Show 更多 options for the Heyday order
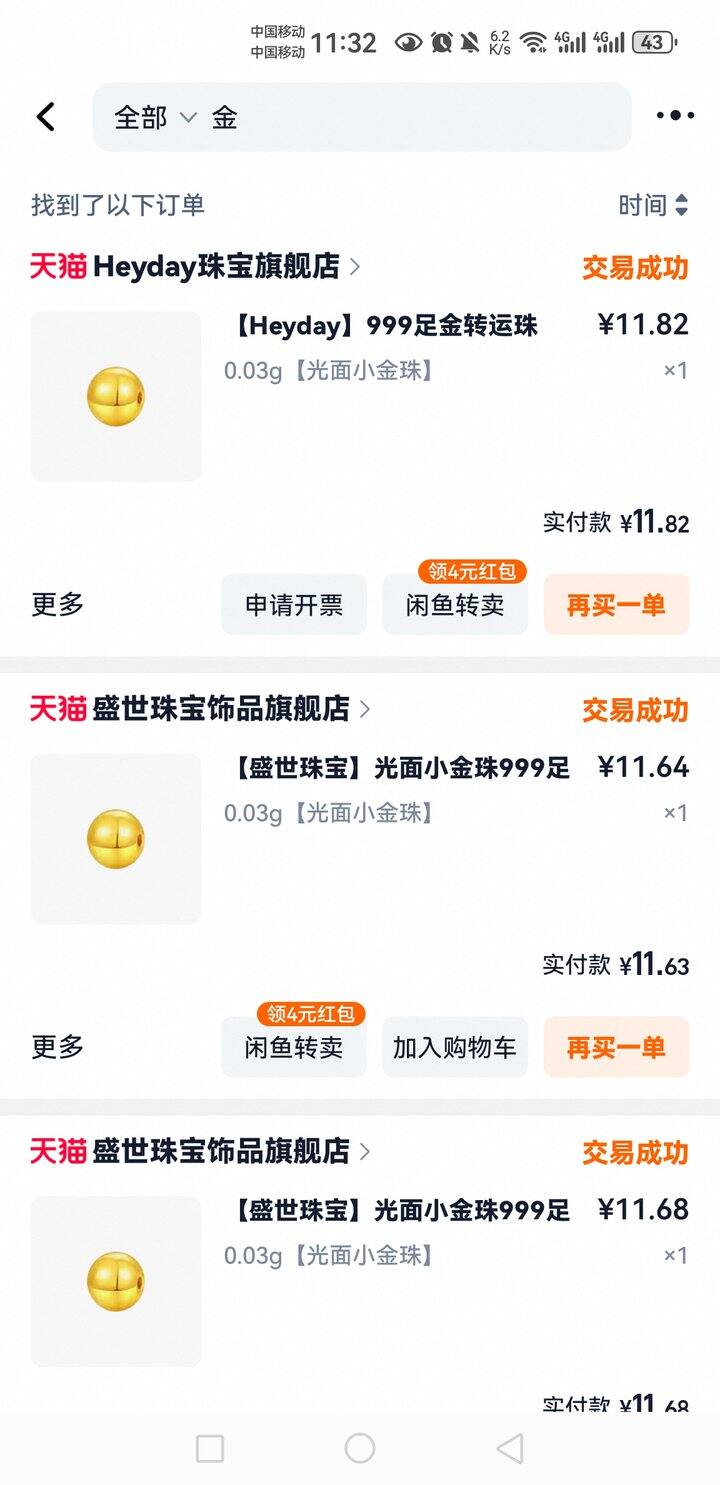The image size is (720, 1485). 58,604
